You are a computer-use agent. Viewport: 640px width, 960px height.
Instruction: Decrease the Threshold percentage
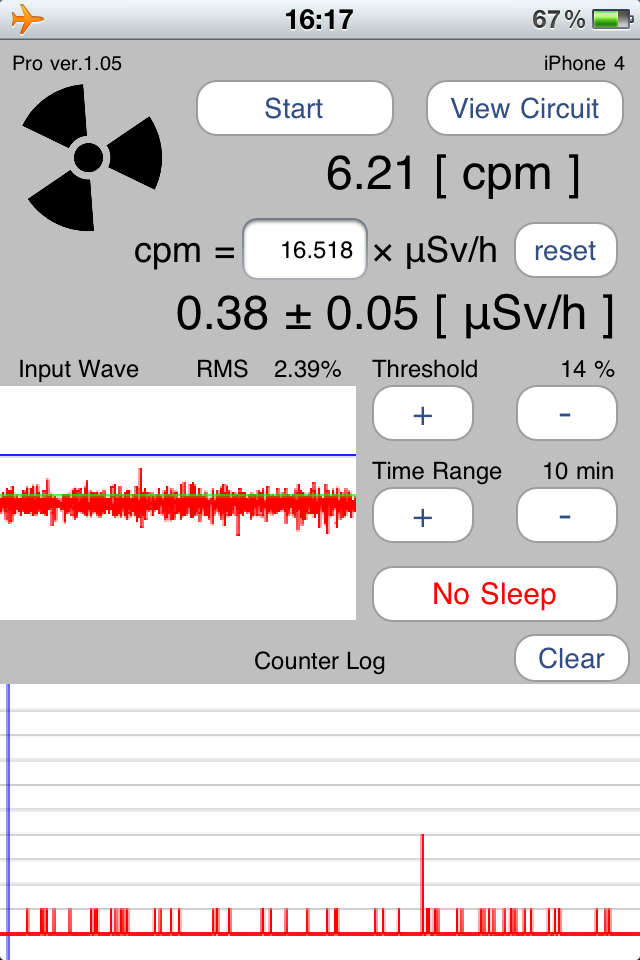(566, 413)
